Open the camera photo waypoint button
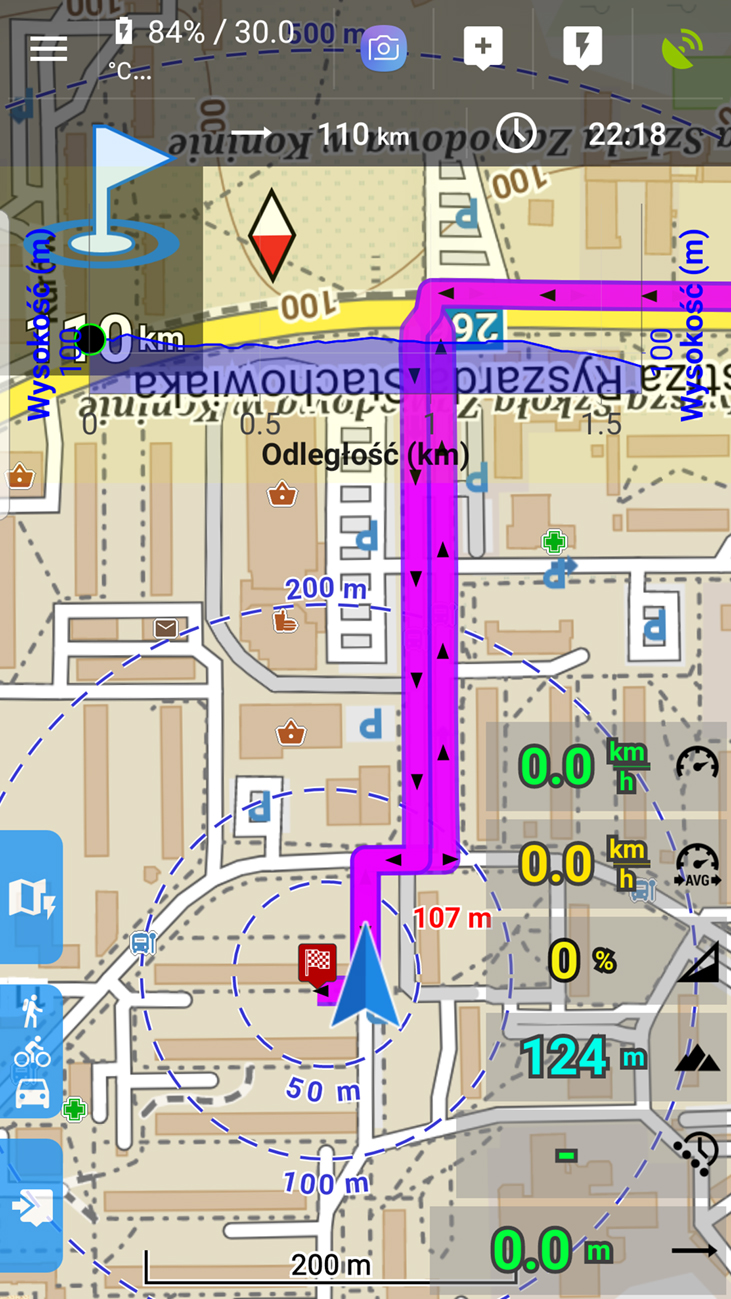This screenshot has width=731, height=1299. click(x=383, y=48)
